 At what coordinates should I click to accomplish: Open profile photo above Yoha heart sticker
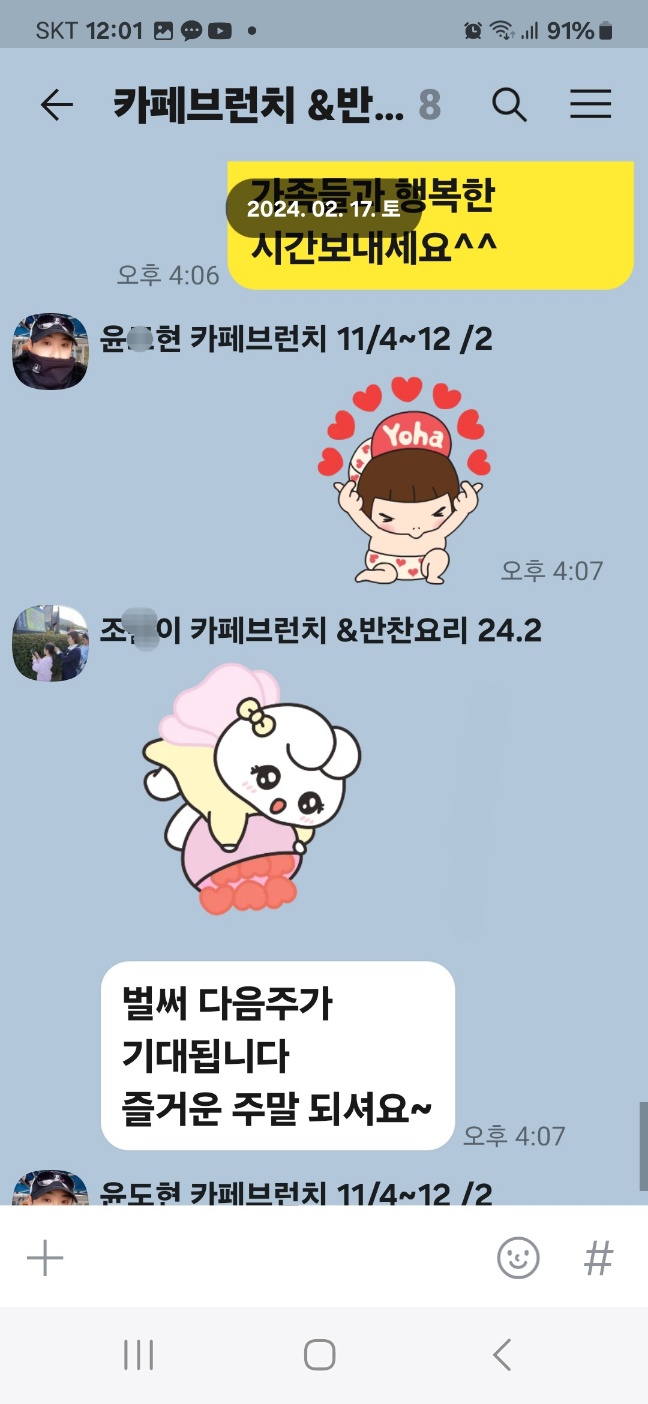(x=50, y=351)
